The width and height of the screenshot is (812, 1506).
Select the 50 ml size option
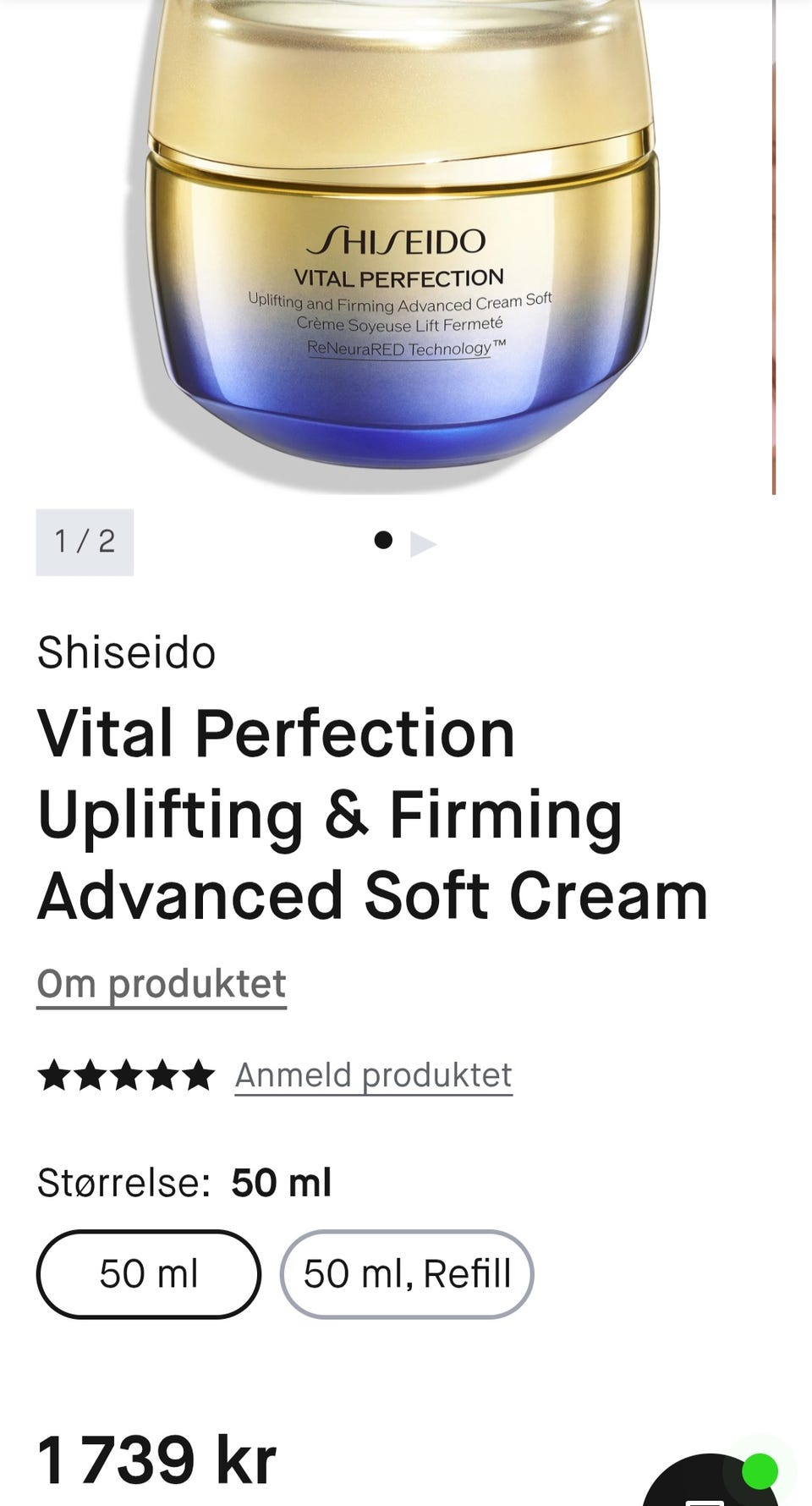149,1274
